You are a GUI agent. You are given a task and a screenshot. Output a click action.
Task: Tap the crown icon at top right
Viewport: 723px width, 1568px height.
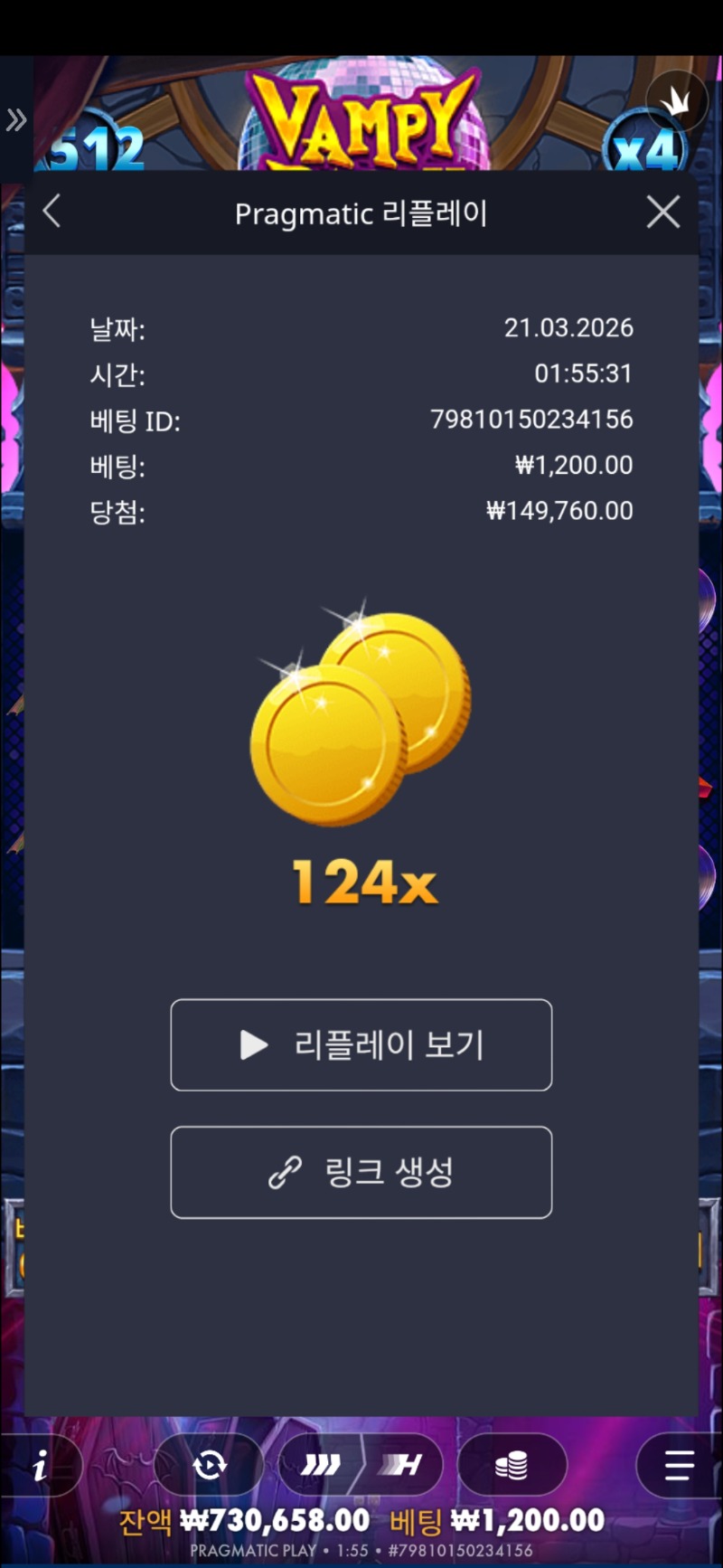pyautogui.click(x=676, y=101)
